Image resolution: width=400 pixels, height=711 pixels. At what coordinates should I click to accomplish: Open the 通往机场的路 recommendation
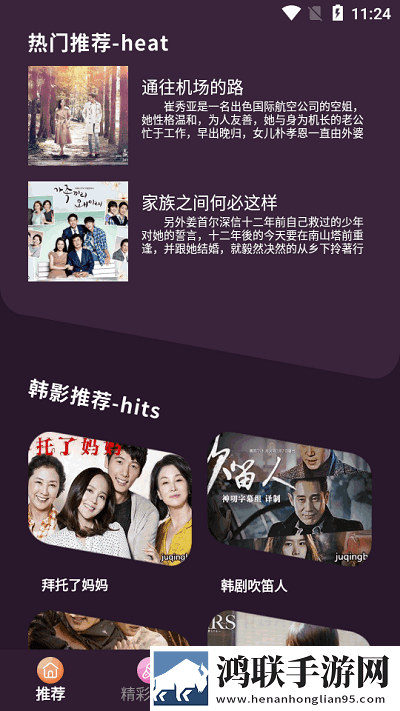point(195,116)
